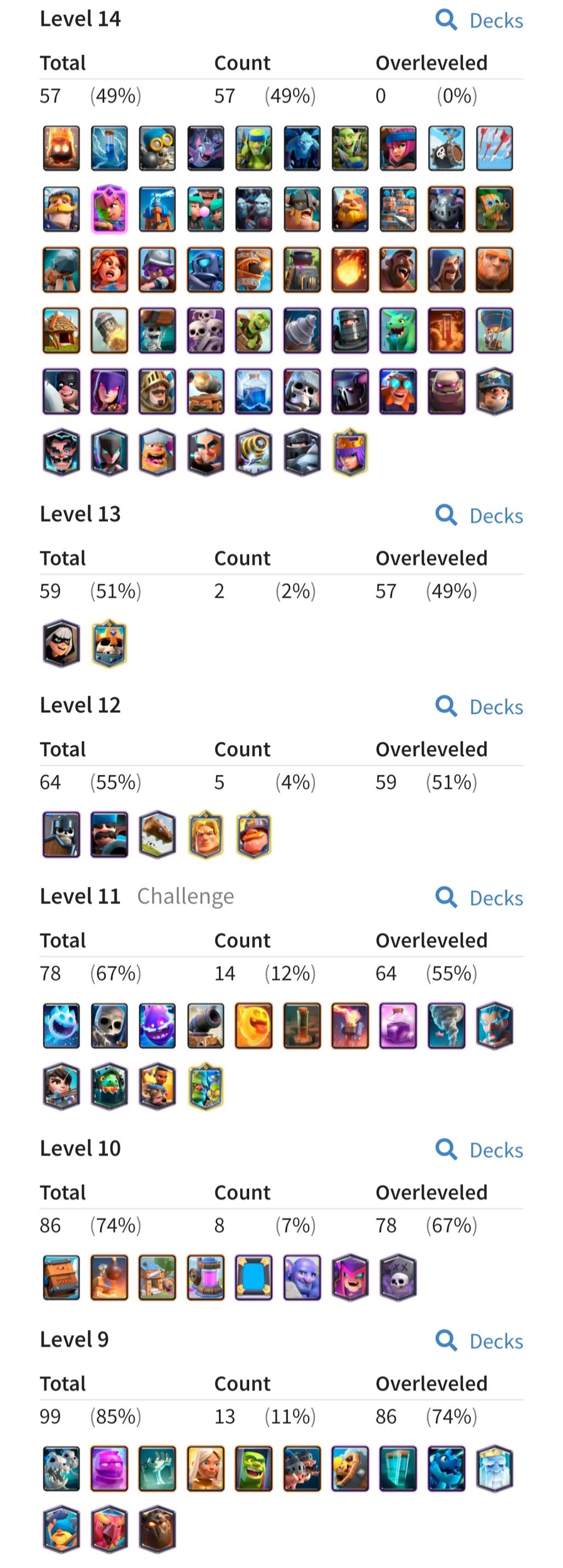Open the Golden Knight card
This screenshot has height=1568, width=563.
coord(206,834)
